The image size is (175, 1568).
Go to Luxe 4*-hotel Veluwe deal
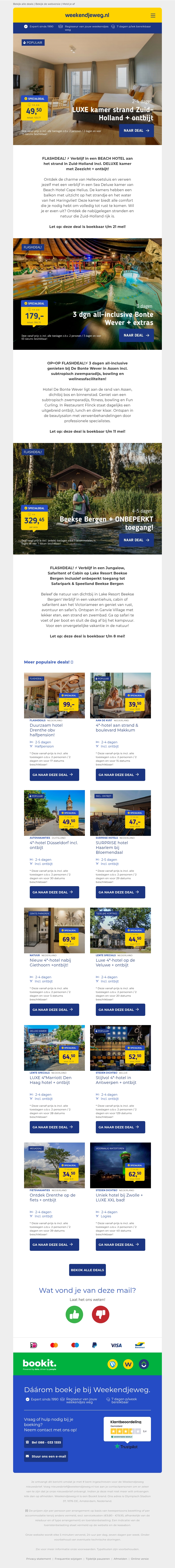click(120, 1009)
